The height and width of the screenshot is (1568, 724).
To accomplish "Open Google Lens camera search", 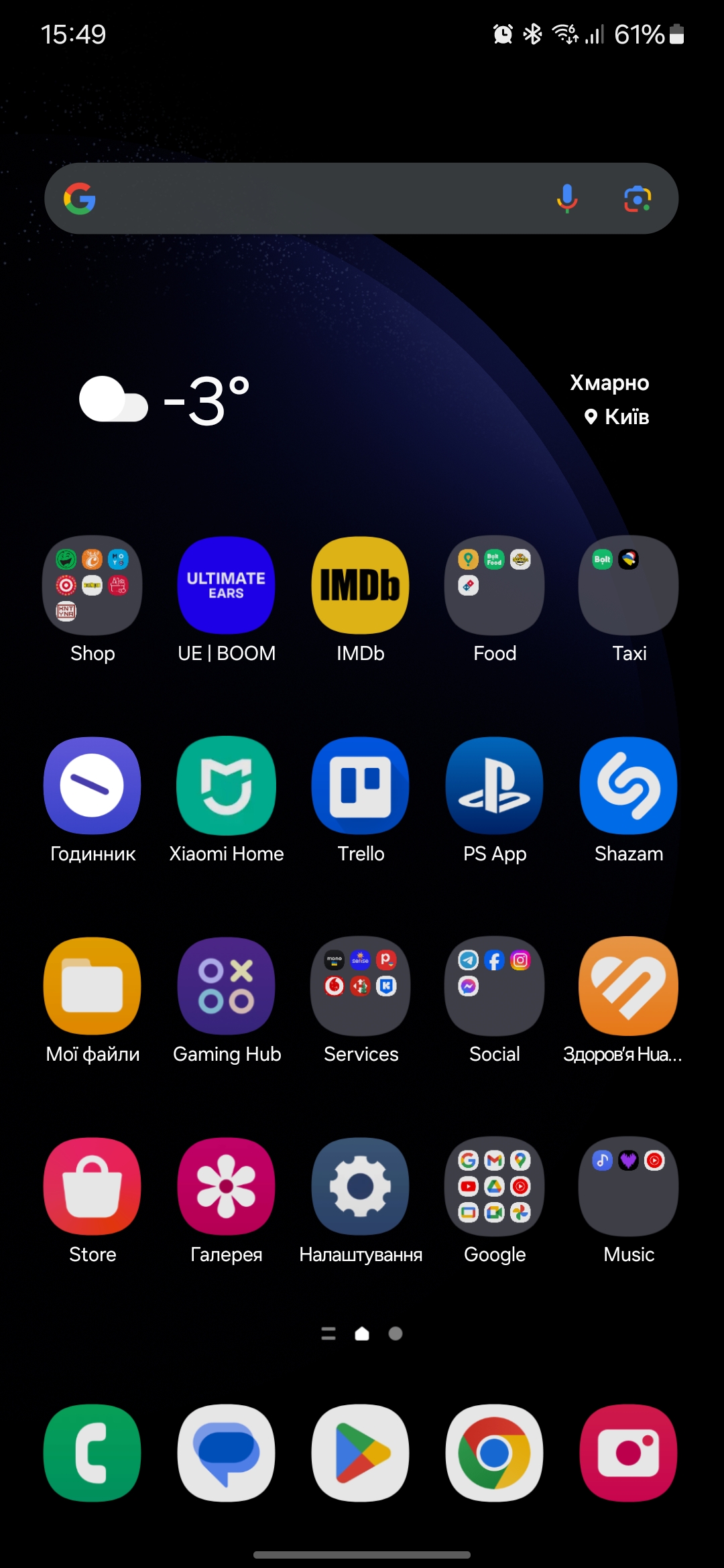I will 637,198.
